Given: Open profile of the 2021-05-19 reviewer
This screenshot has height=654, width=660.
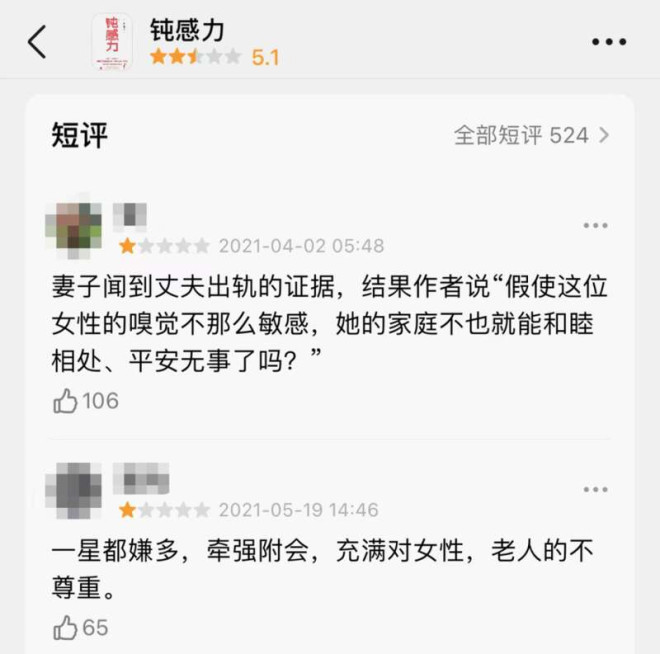Looking at the screenshot, I should point(74,490).
